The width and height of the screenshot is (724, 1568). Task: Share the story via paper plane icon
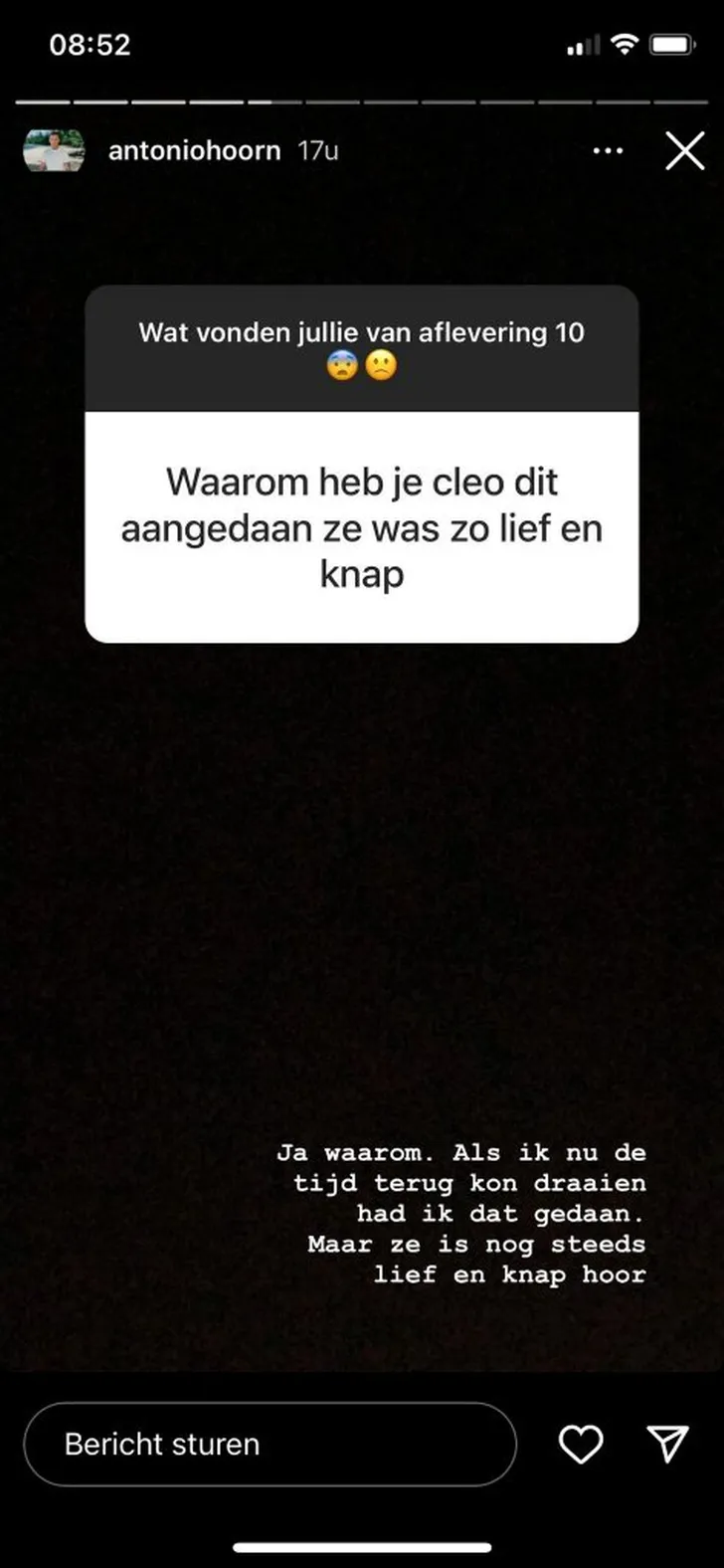(667, 1445)
